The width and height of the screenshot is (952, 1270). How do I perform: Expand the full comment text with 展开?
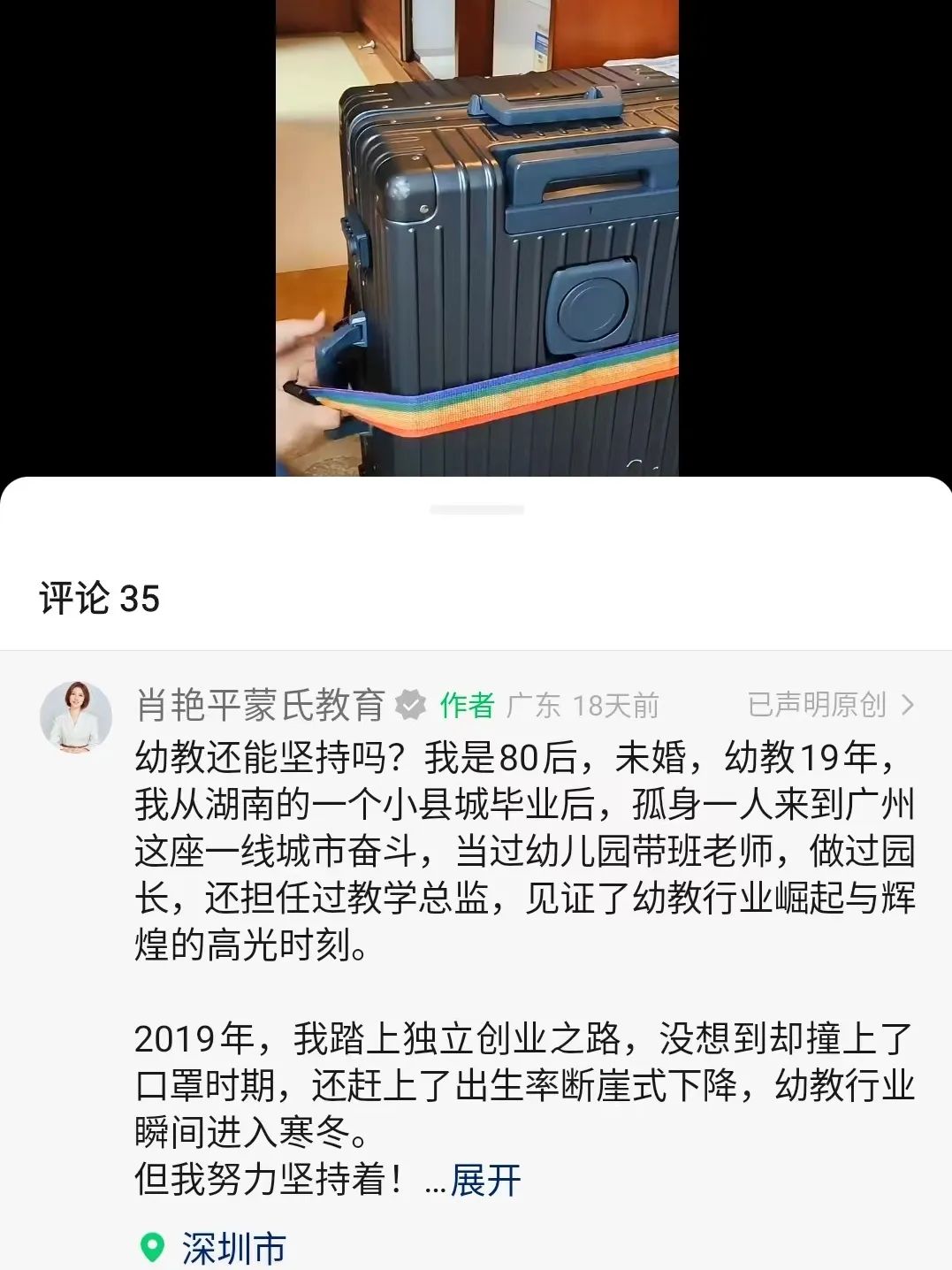coord(485,1180)
